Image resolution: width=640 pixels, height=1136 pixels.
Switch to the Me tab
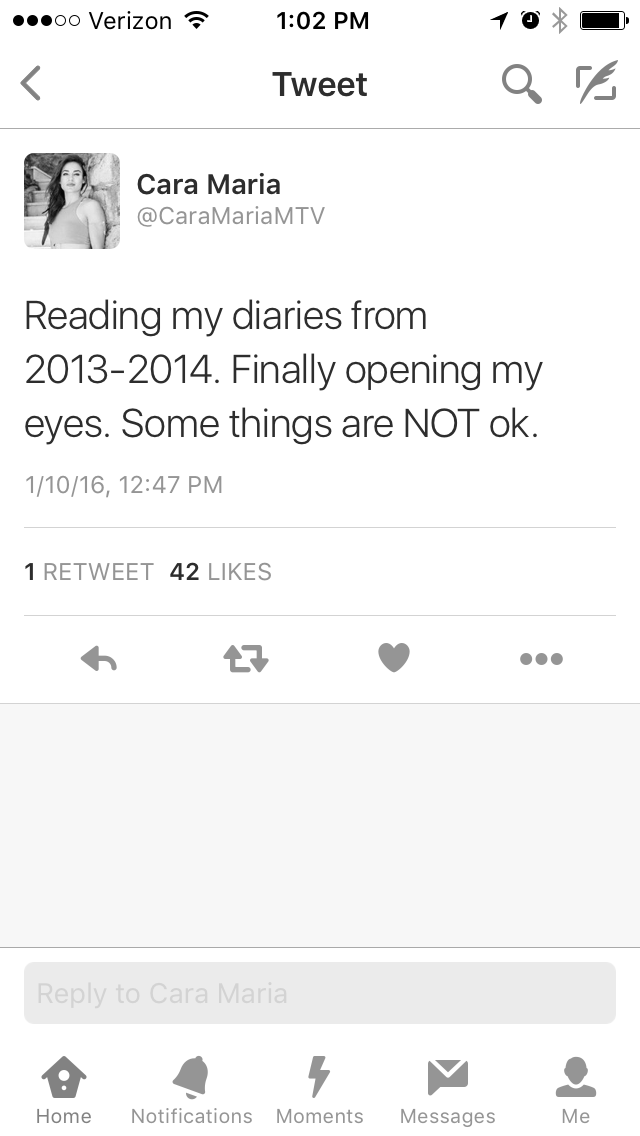pos(575,1090)
